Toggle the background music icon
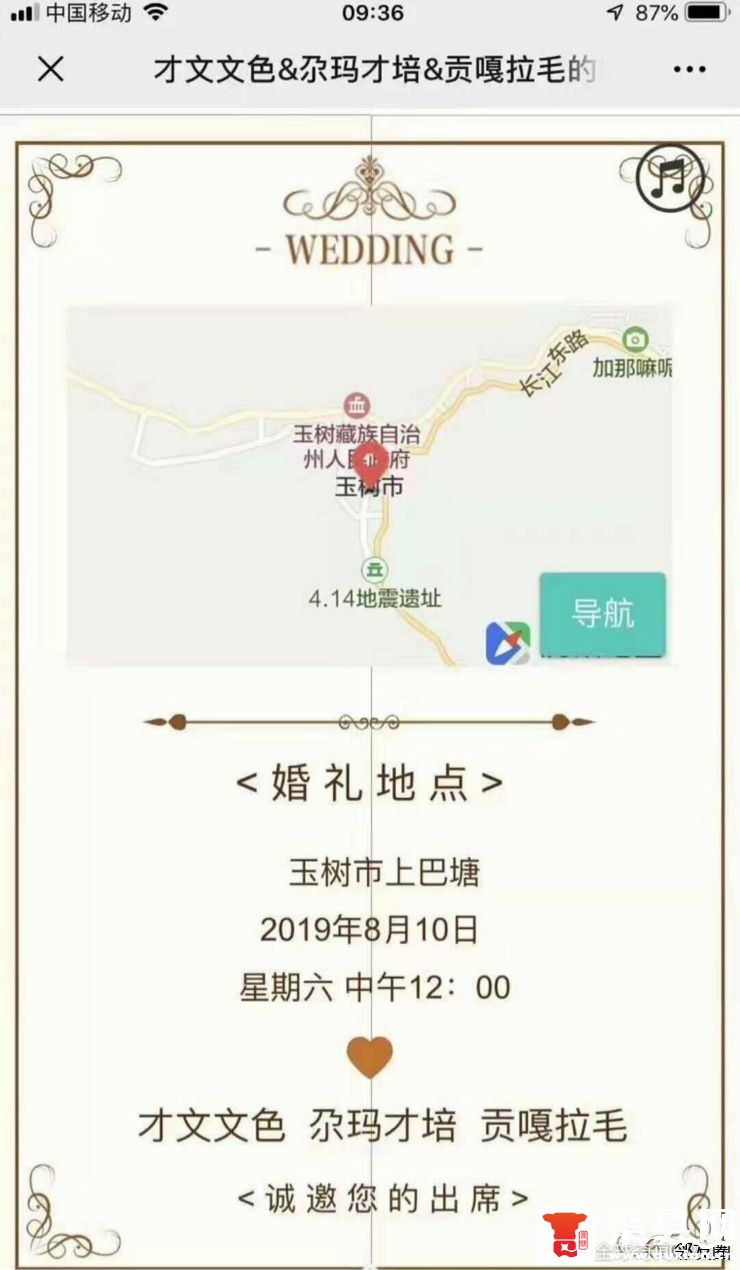Screen dimensions: 740x1270 click(x=669, y=179)
